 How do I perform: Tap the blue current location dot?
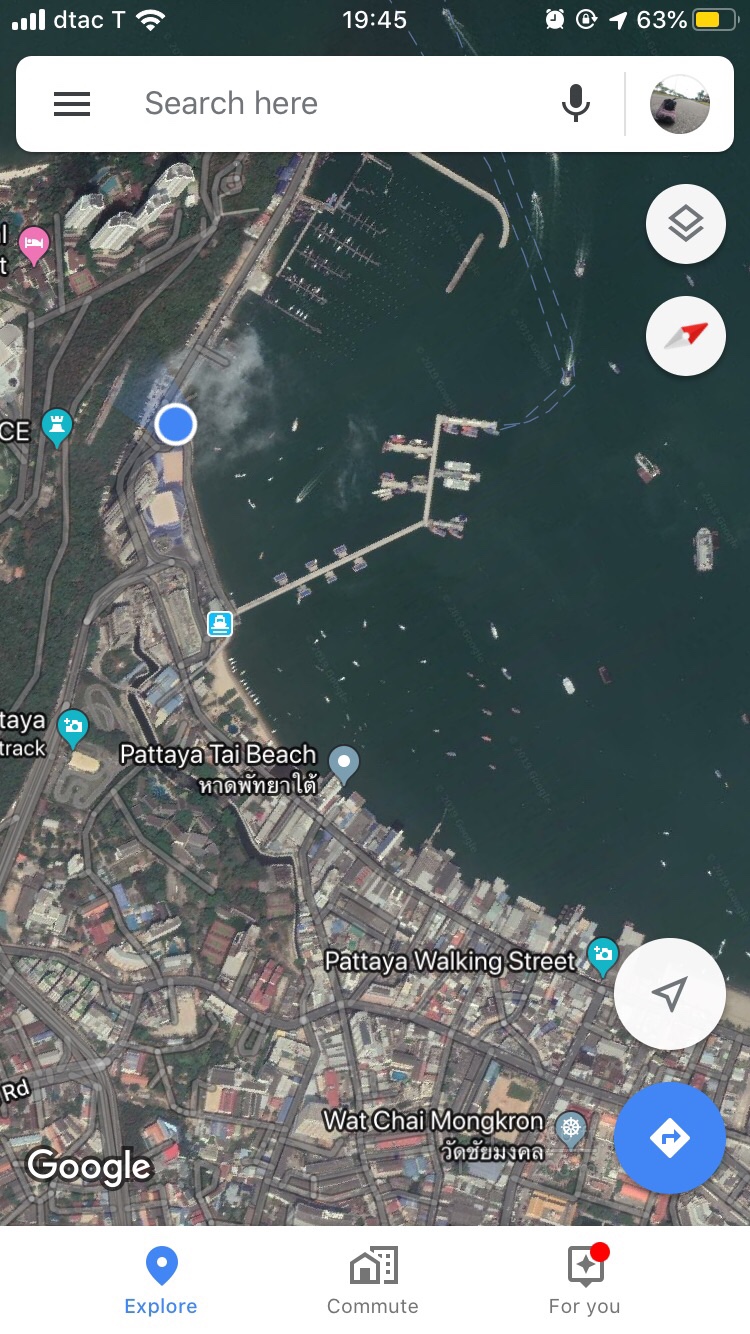click(176, 424)
